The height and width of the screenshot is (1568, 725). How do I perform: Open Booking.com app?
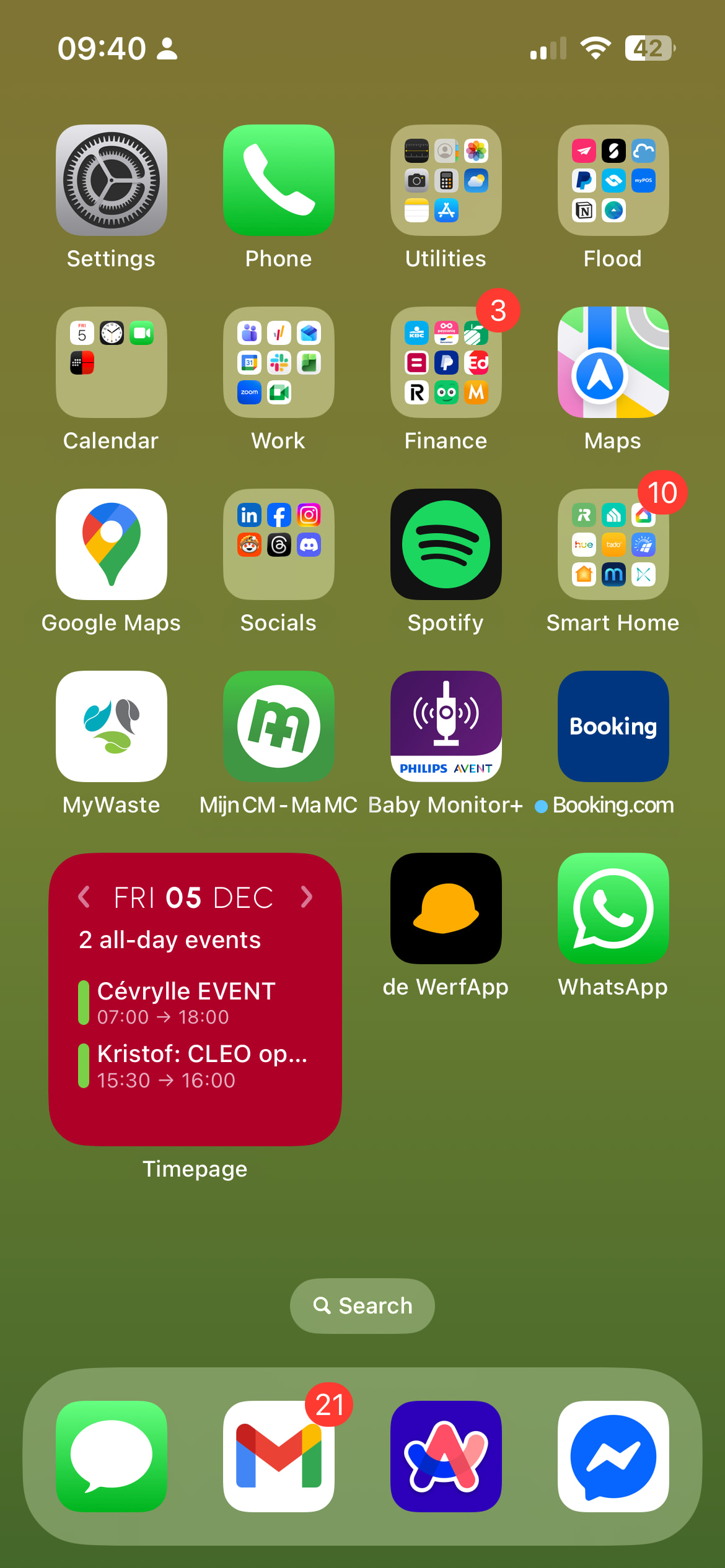(x=613, y=726)
